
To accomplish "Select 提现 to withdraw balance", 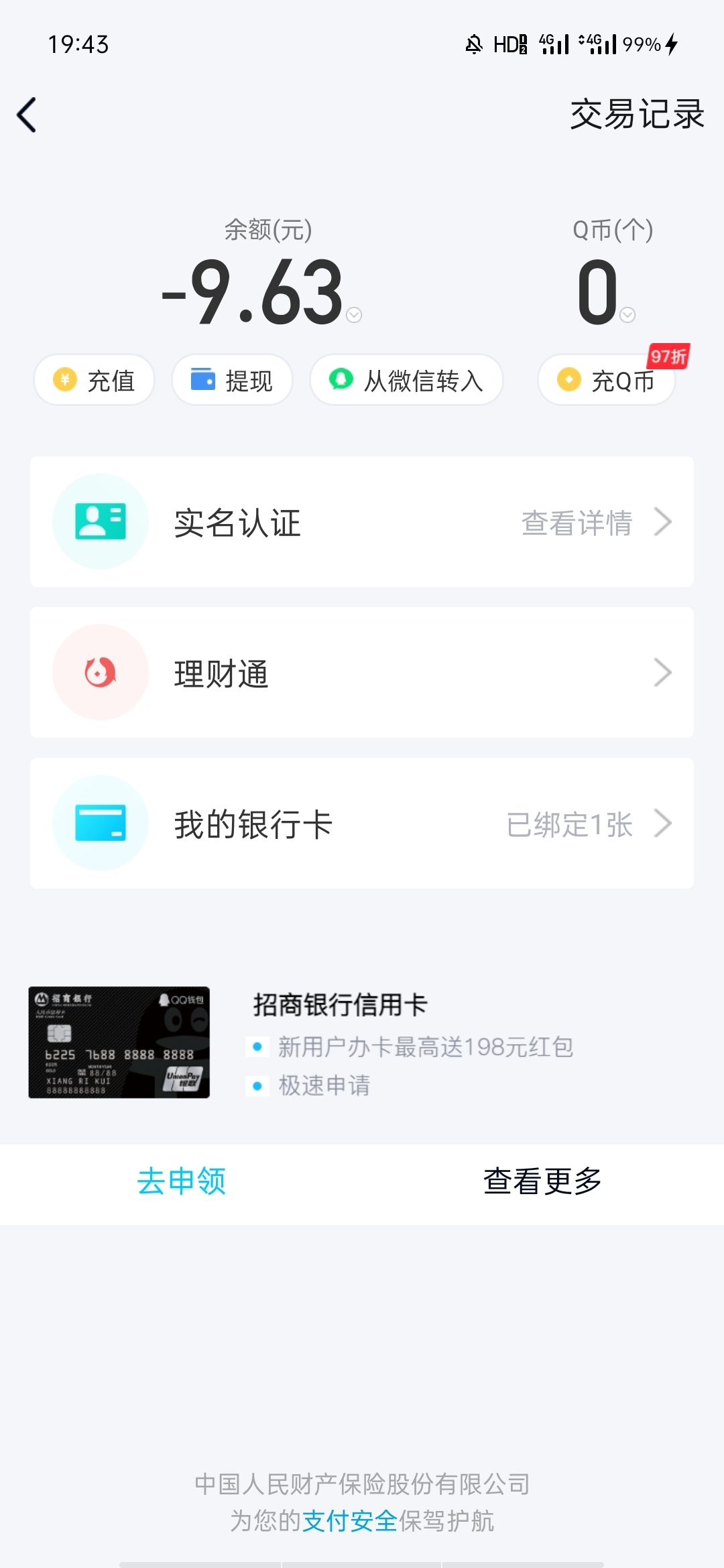I will [232, 380].
